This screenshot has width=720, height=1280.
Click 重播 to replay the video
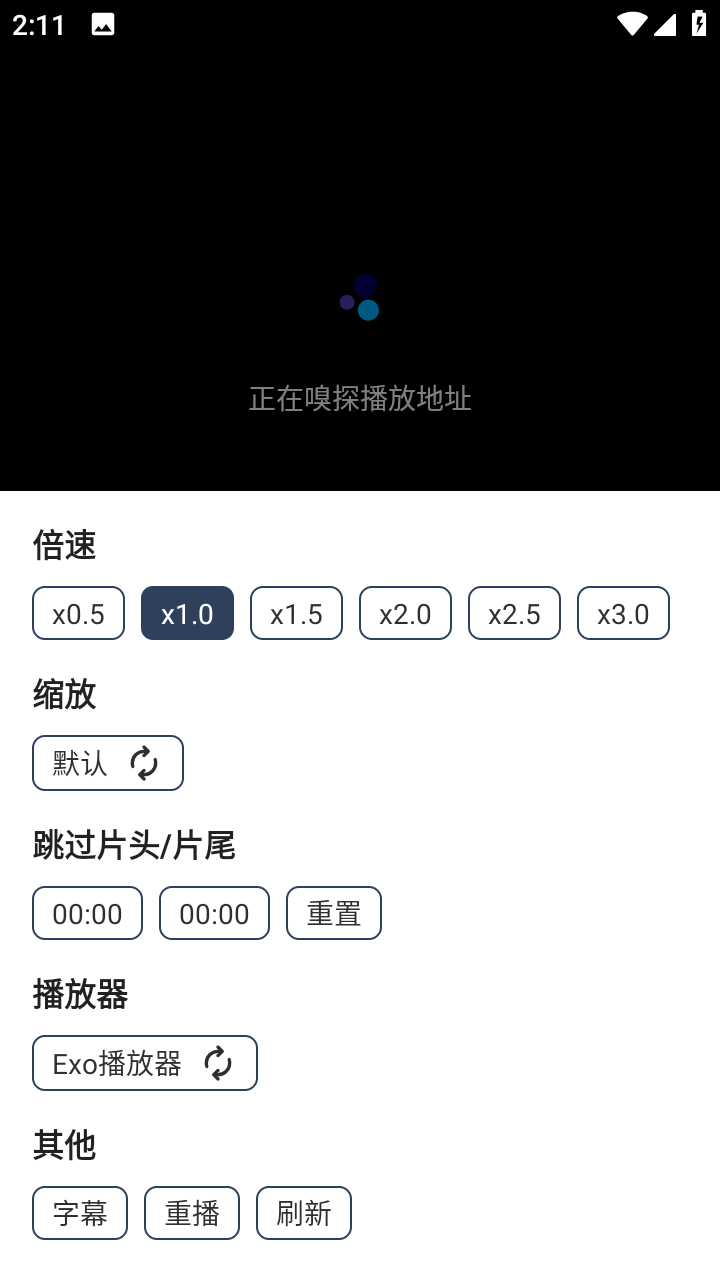(192, 1213)
